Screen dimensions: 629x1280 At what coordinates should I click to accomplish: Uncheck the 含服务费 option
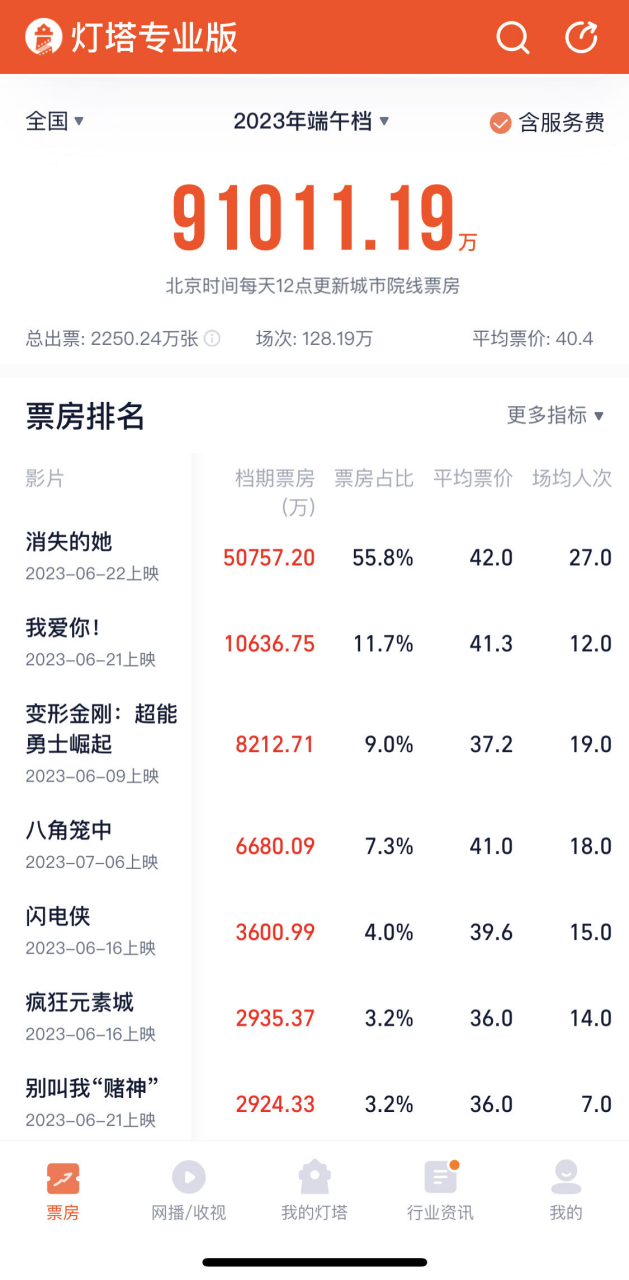[x=547, y=122]
